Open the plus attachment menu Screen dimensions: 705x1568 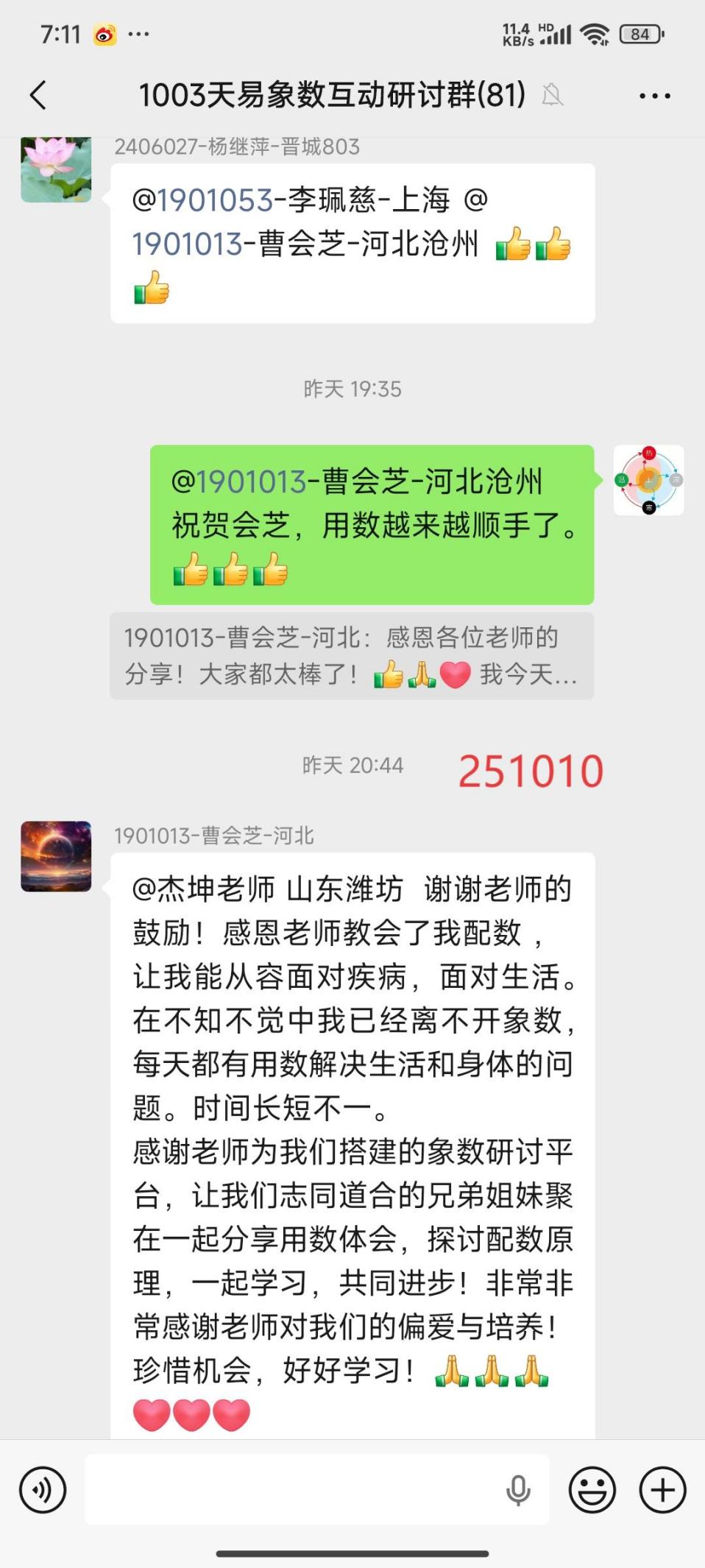click(662, 1490)
